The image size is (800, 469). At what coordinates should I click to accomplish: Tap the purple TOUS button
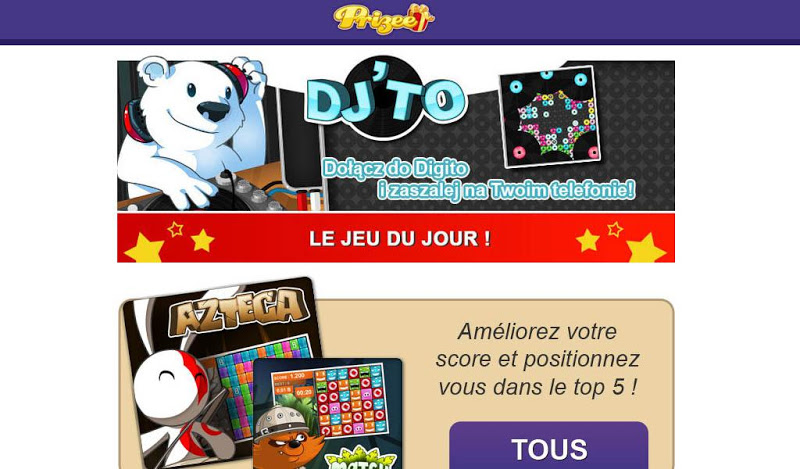[x=548, y=446]
